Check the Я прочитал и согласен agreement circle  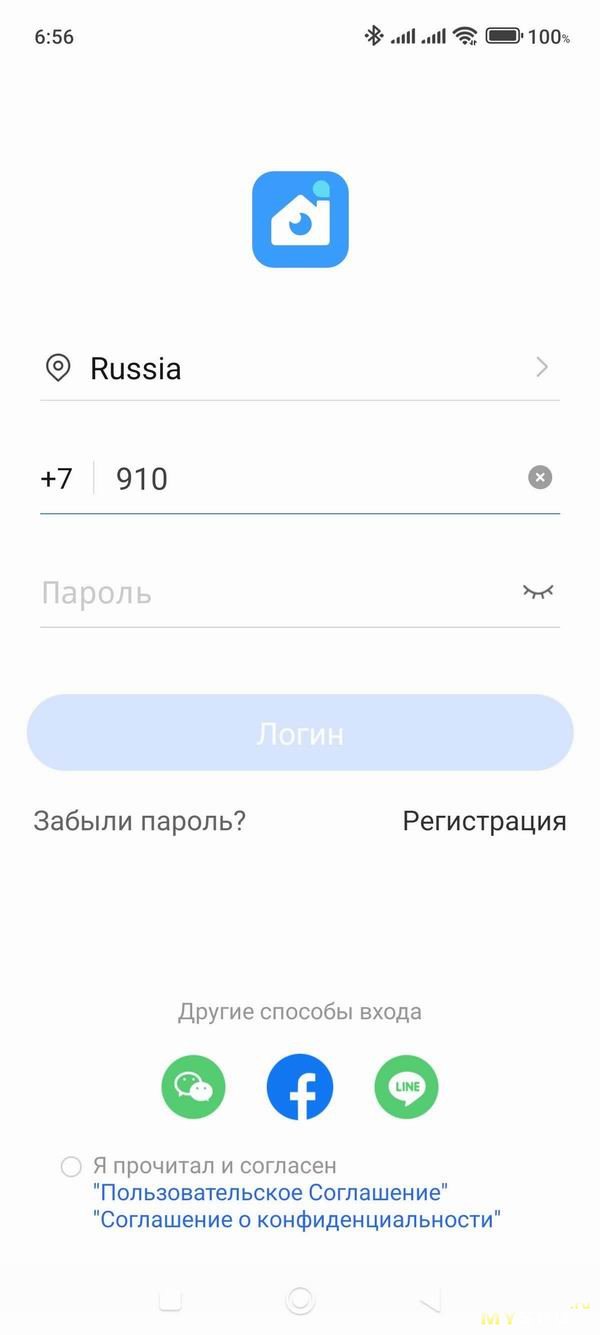tap(71, 1167)
